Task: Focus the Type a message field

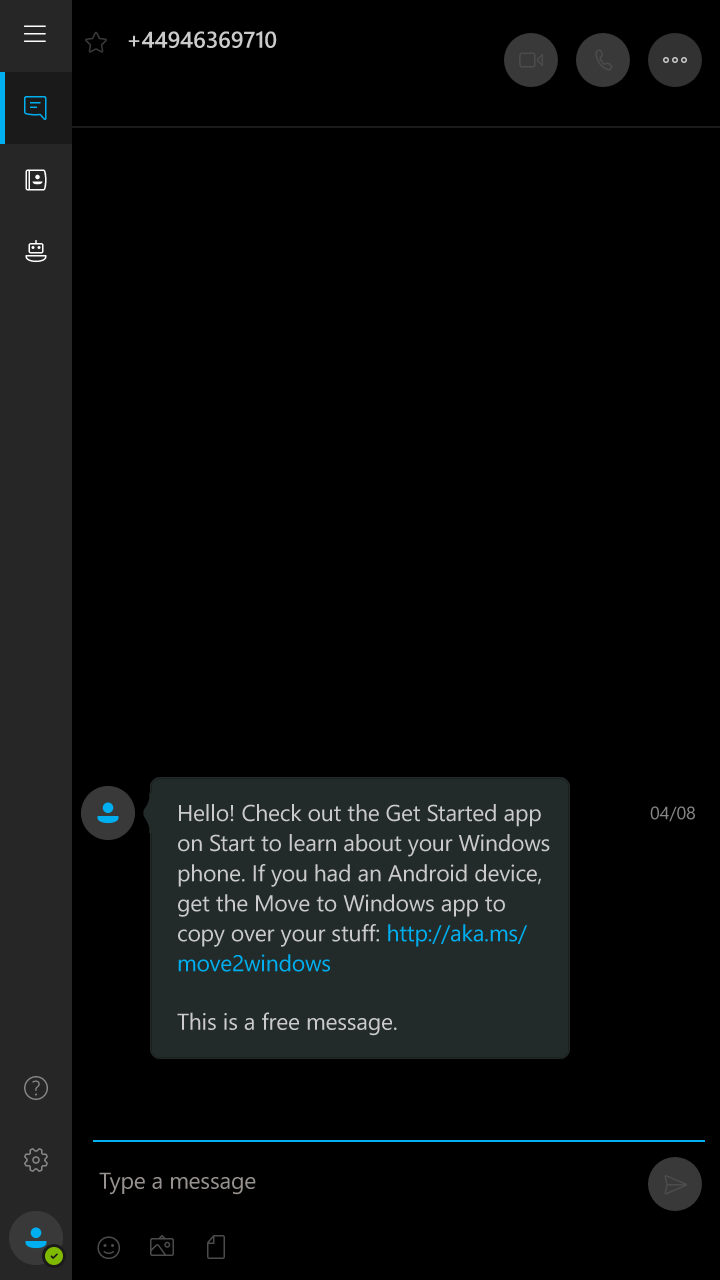Action: [x=365, y=1182]
